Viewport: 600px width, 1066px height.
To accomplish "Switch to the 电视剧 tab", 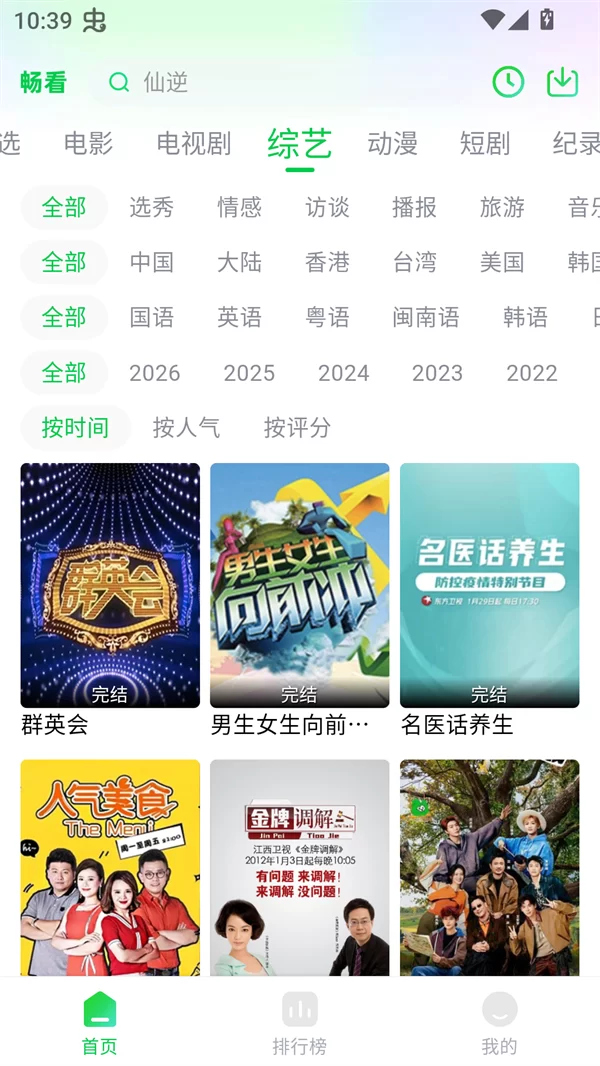I will tap(194, 144).
